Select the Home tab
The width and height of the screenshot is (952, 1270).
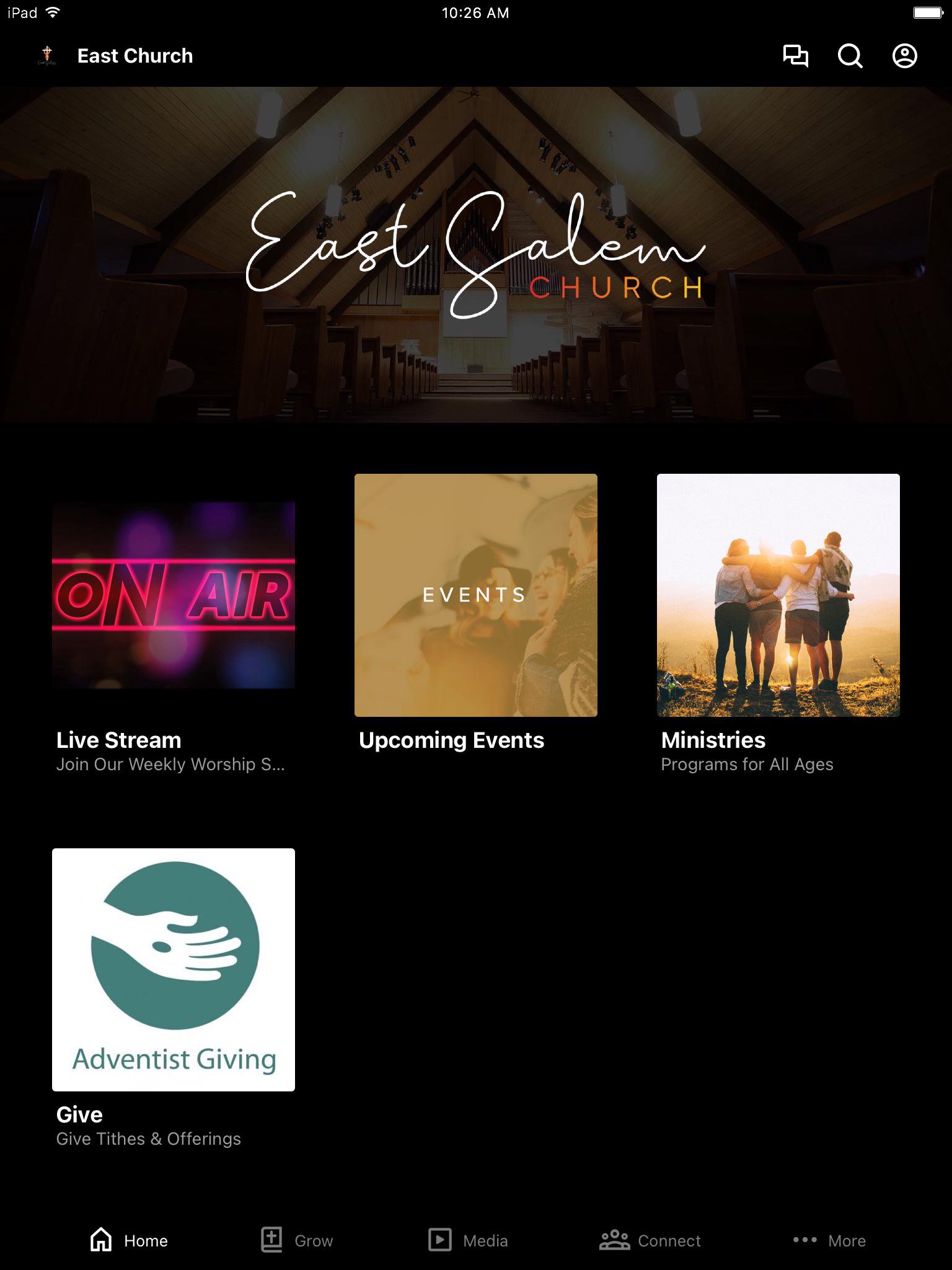(x=129, y=1240)
